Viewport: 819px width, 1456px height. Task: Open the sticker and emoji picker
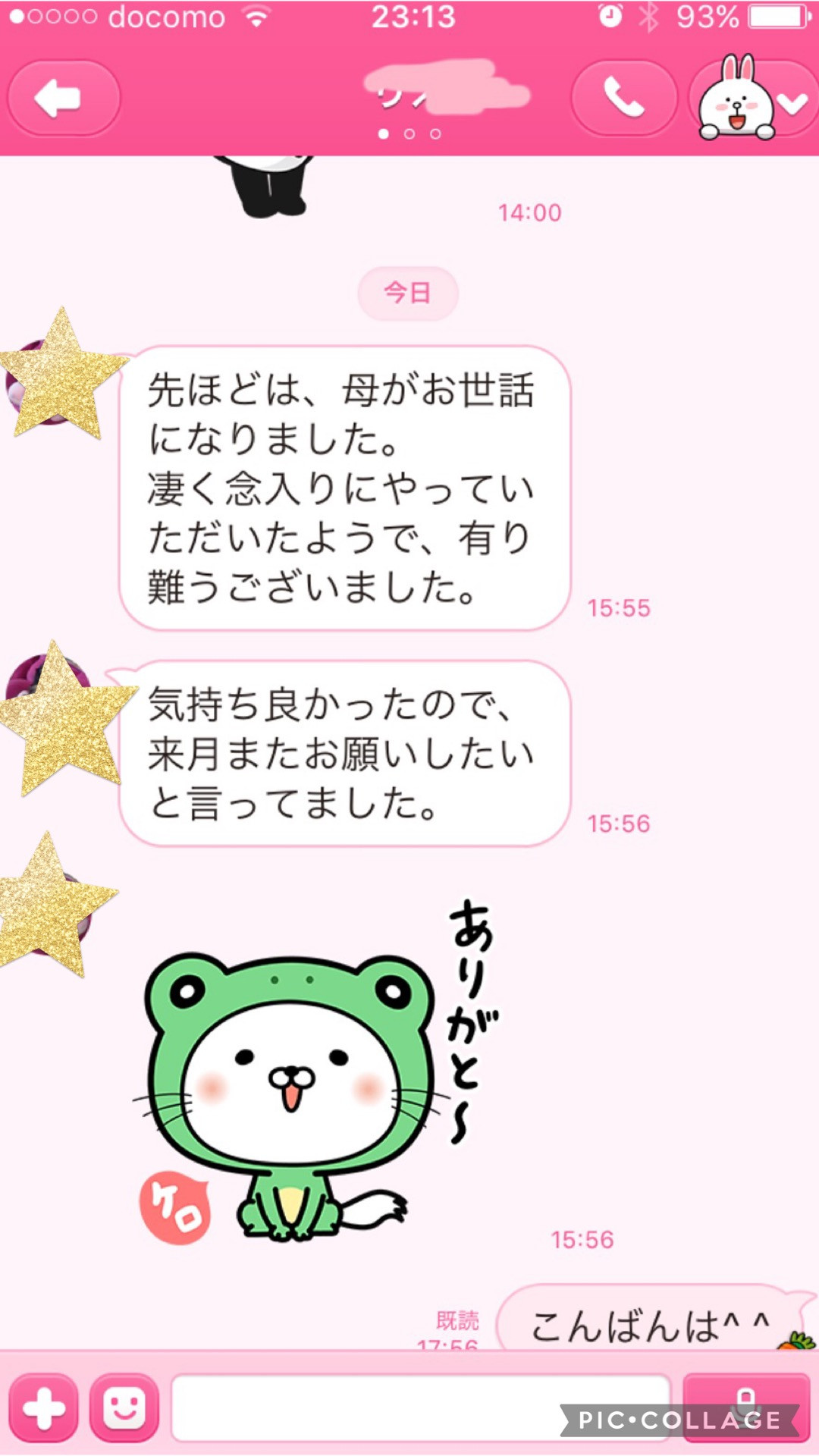[125, 1408]
